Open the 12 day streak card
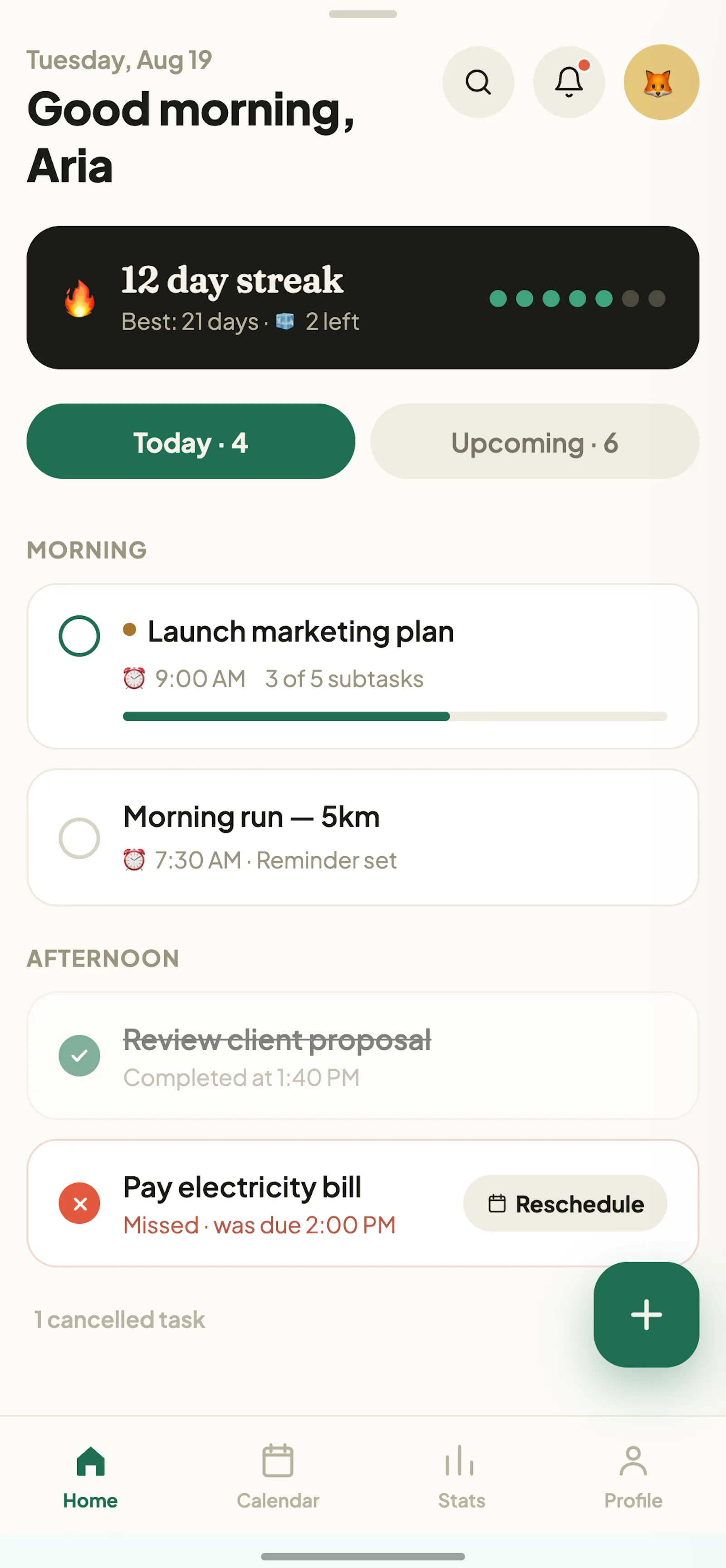The width and height of the screenshot is (726, 1568). 363,298
